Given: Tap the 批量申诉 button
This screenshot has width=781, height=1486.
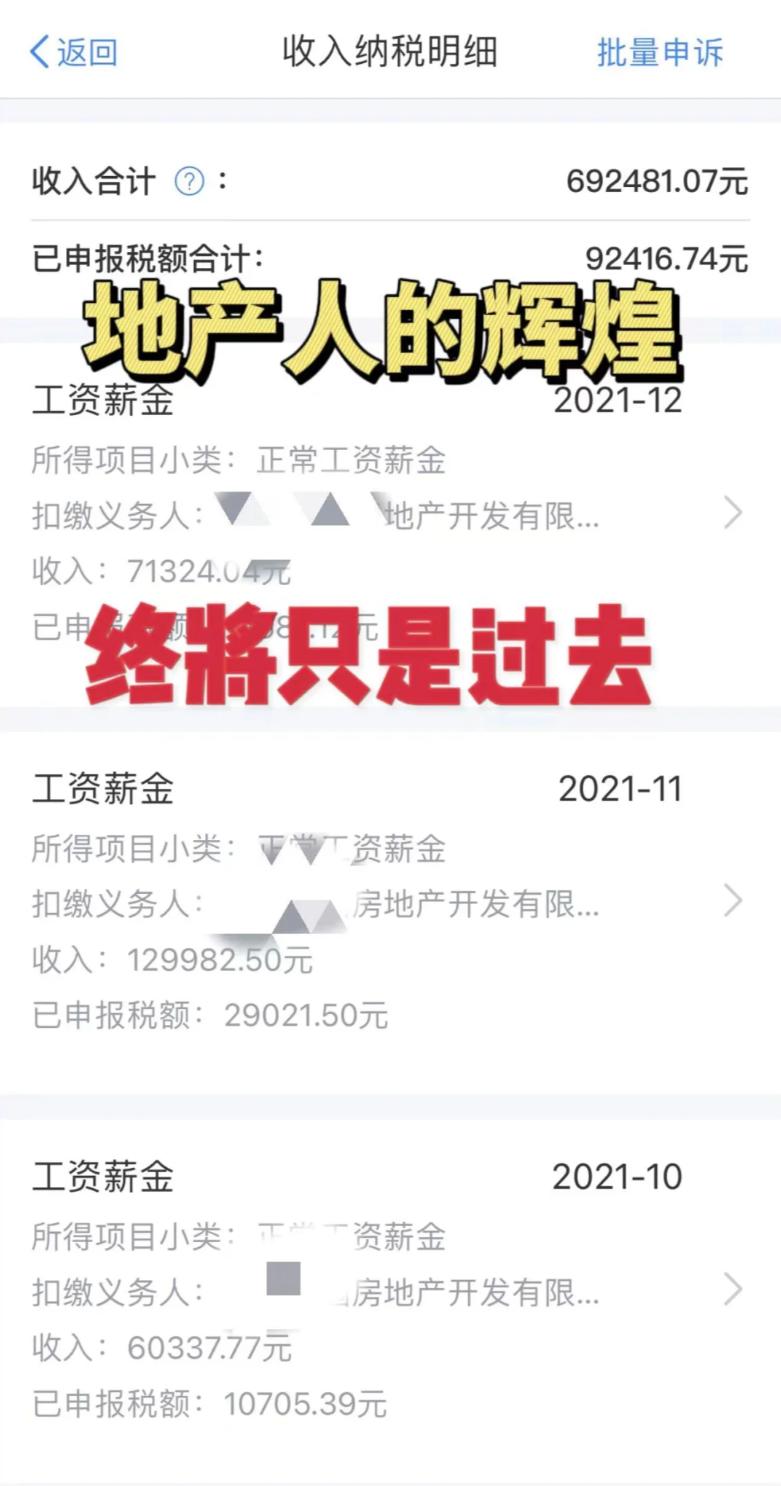Looking at the screenshot, I should [x=660, y=52].
